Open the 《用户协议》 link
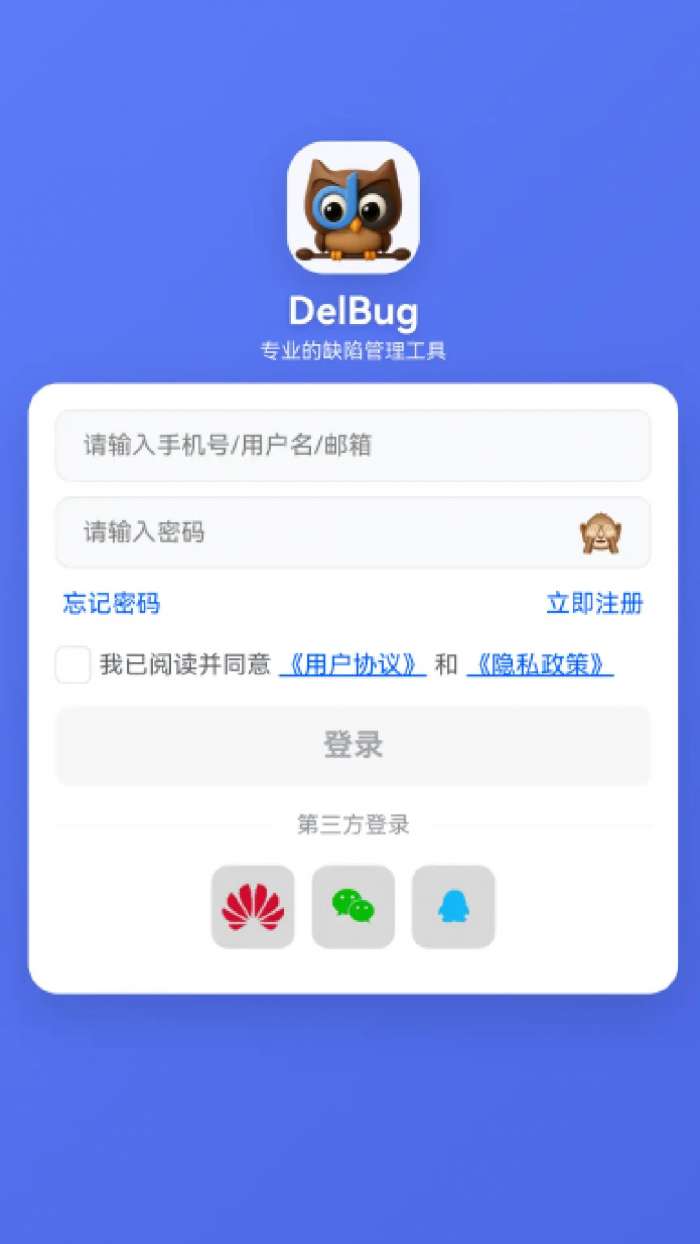The width and height of the screenshot is (700, 1244). click(353, 665)
